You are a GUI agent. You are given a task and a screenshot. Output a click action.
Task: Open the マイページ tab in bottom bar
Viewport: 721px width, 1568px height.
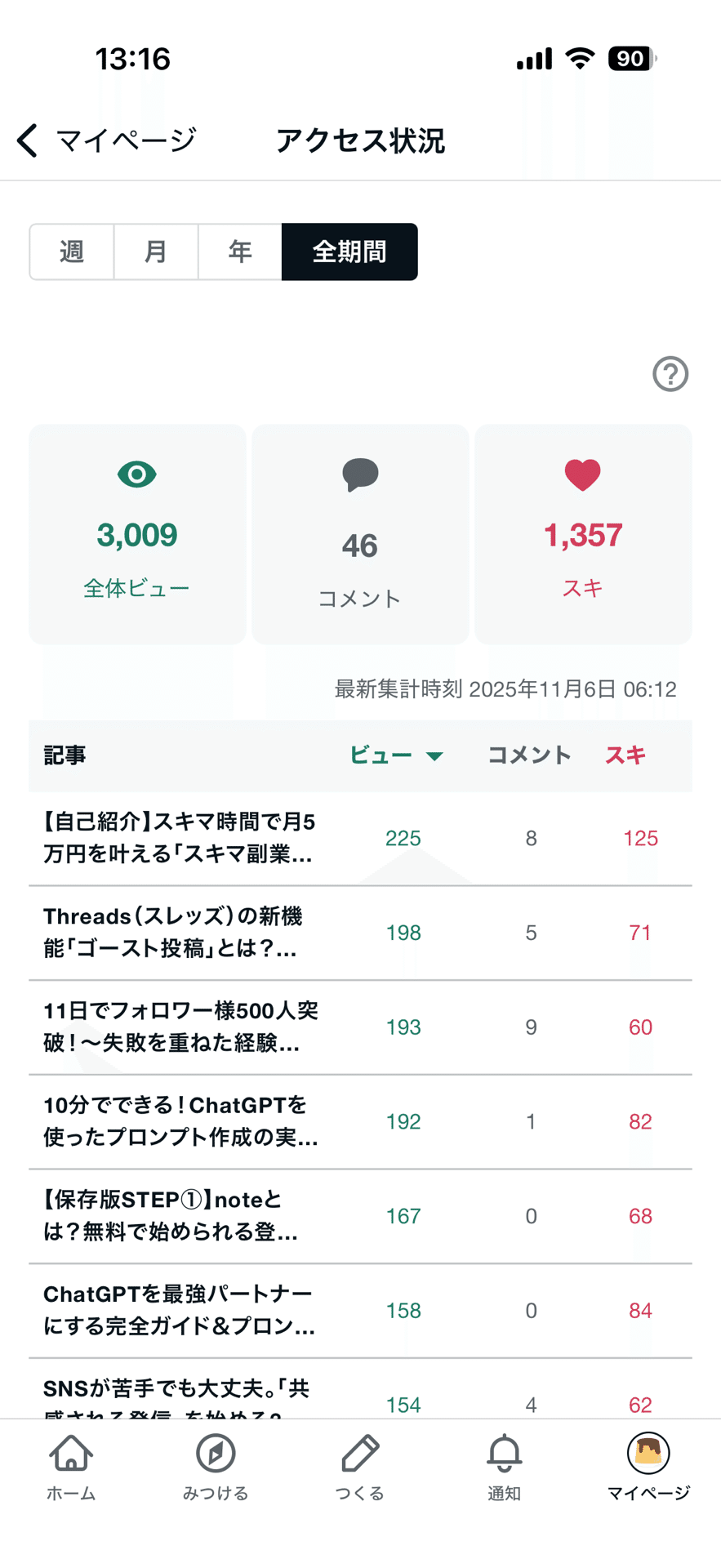648,1468
